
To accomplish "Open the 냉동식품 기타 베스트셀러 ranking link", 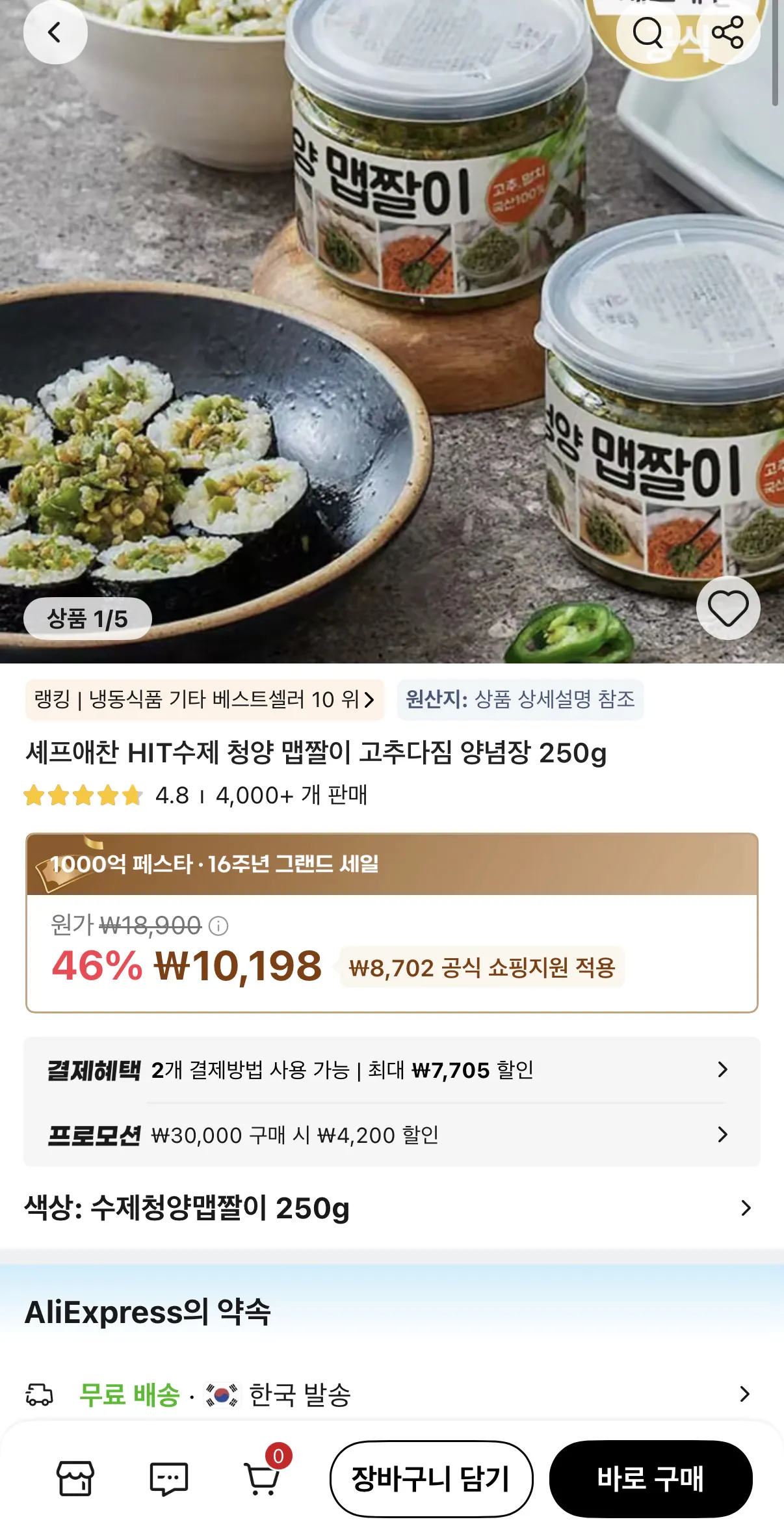I will point(202,701).
